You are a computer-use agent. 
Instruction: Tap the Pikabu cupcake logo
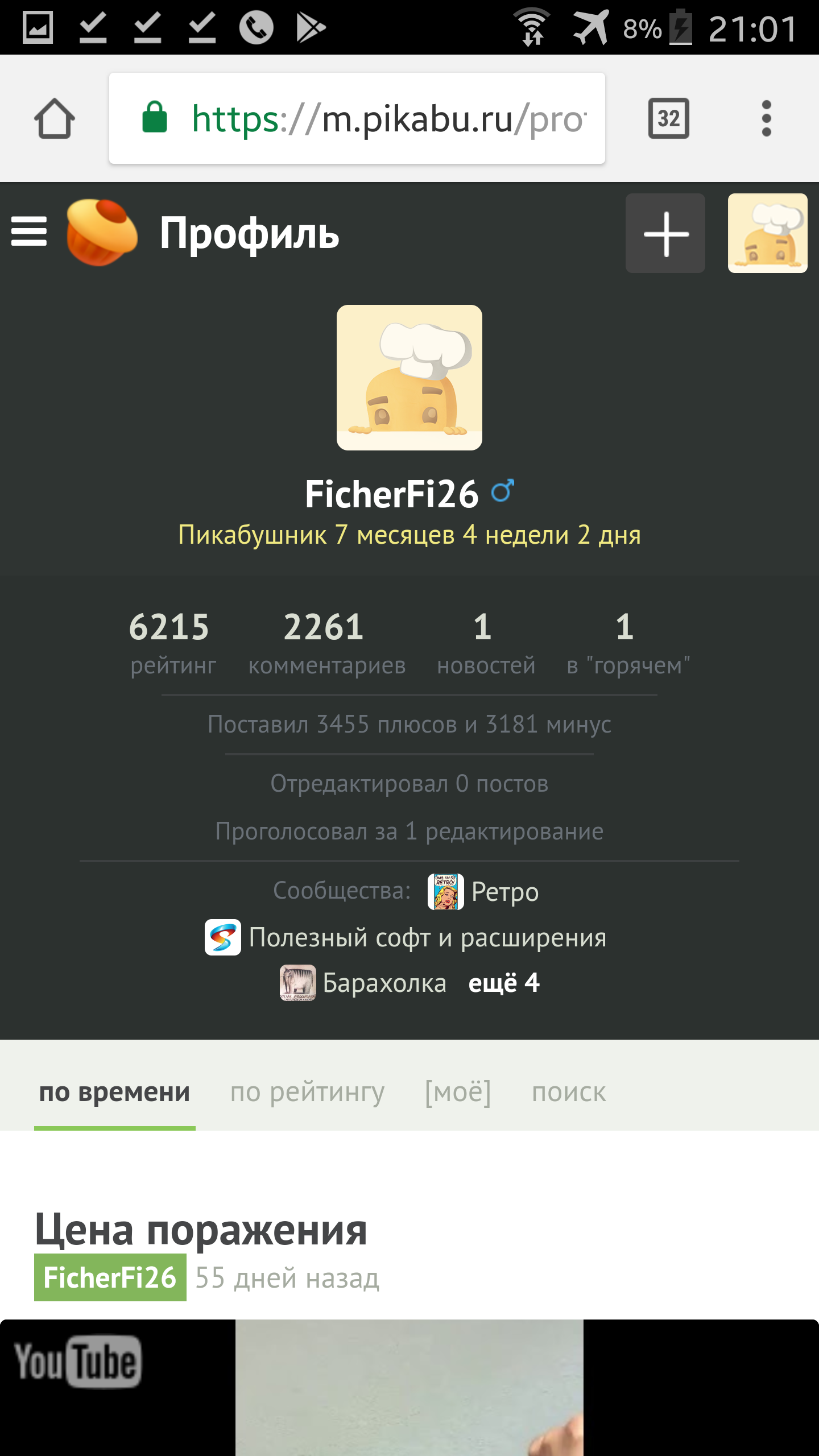102,232
